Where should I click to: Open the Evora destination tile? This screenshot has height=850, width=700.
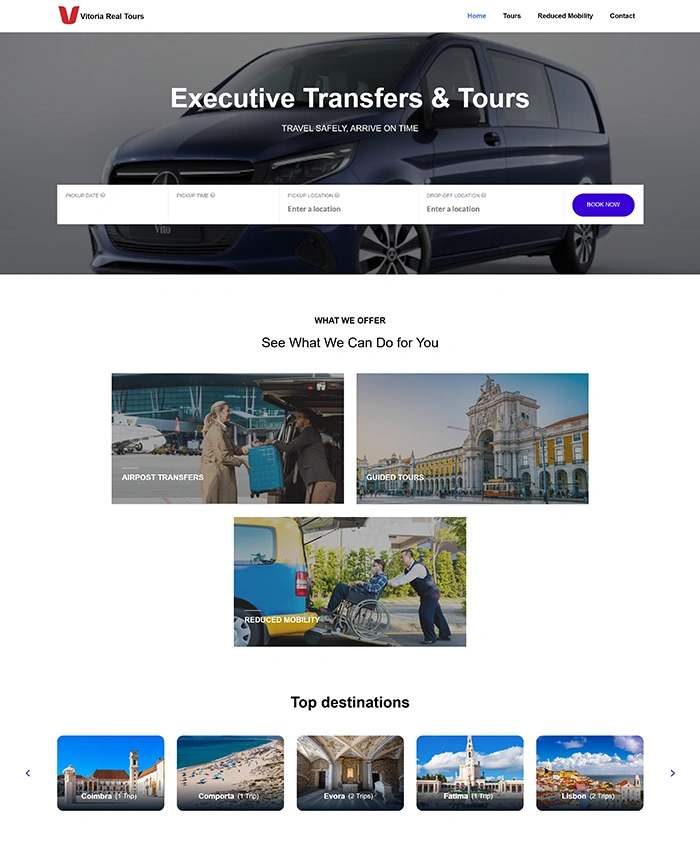point(350,772)
